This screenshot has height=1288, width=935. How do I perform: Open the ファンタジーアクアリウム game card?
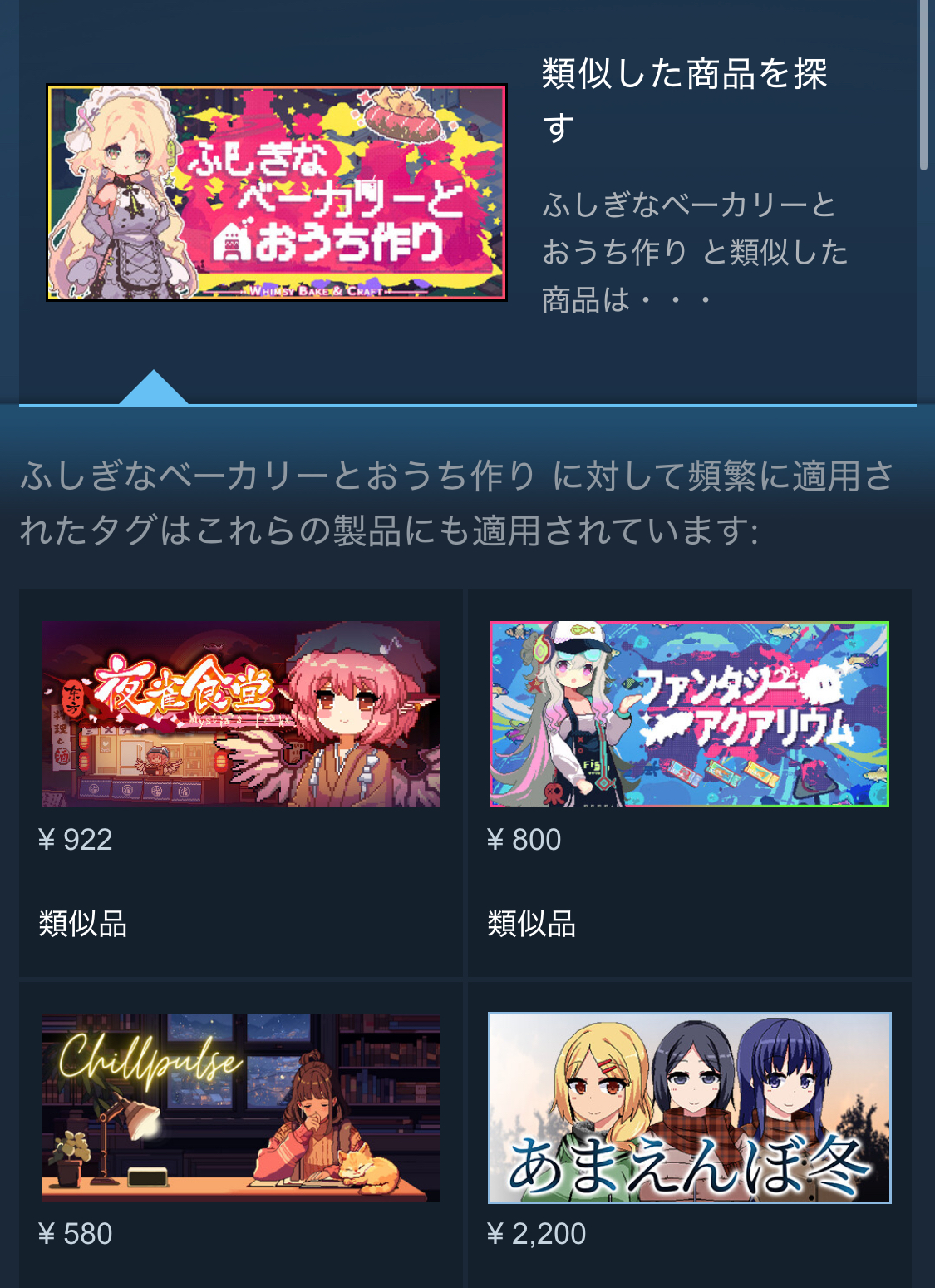(x=690, y=714)
